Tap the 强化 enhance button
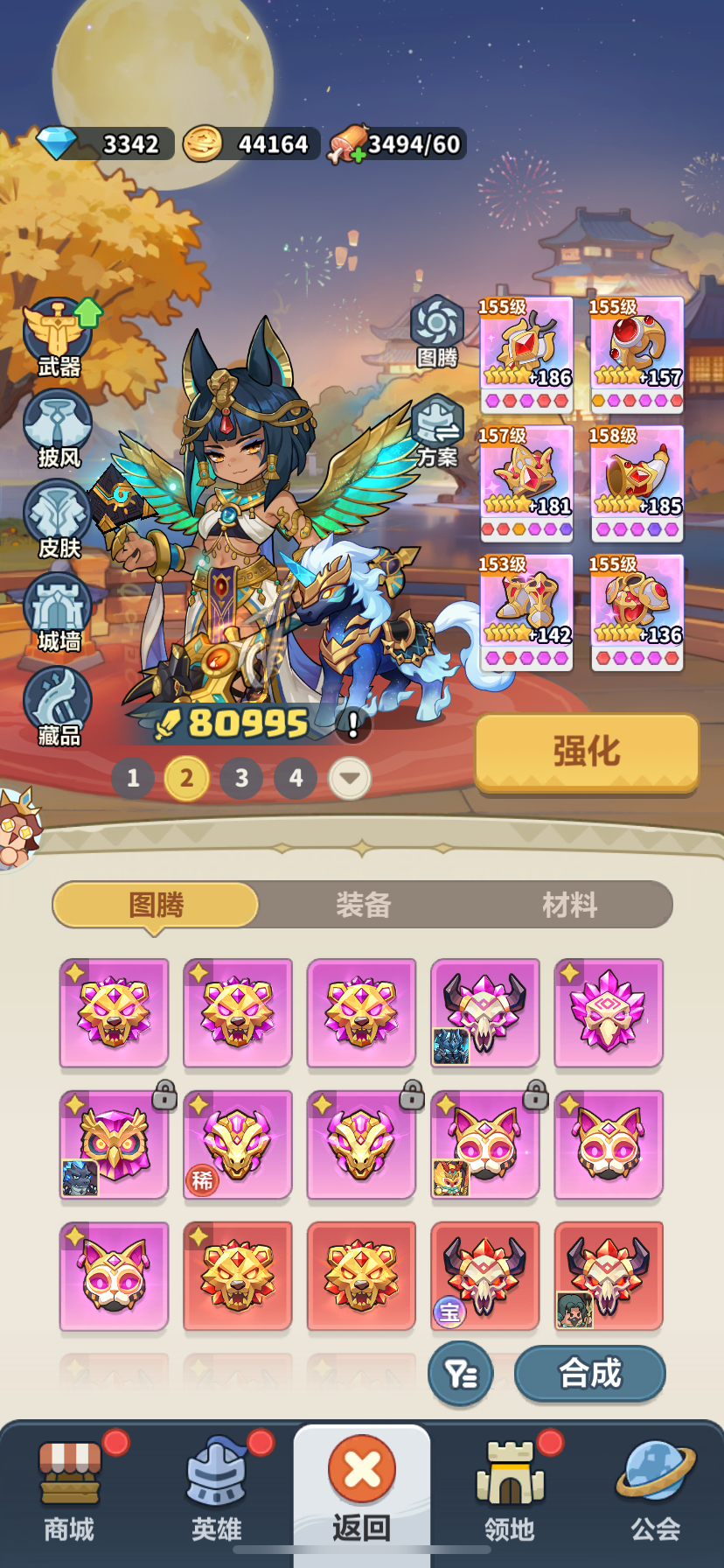724x1568 pixels. point(587,752)
